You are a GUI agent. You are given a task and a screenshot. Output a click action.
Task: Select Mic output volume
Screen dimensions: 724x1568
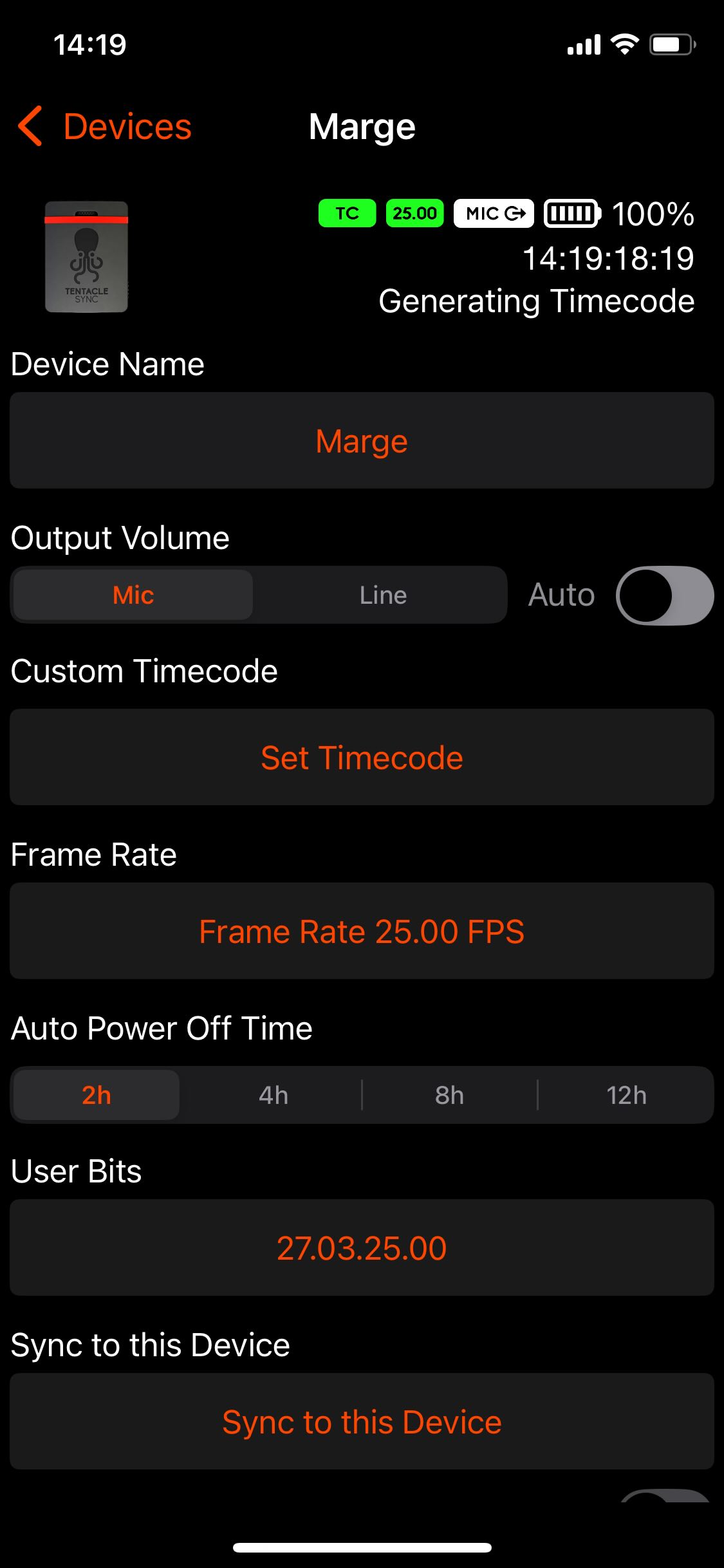click(133, 595)
